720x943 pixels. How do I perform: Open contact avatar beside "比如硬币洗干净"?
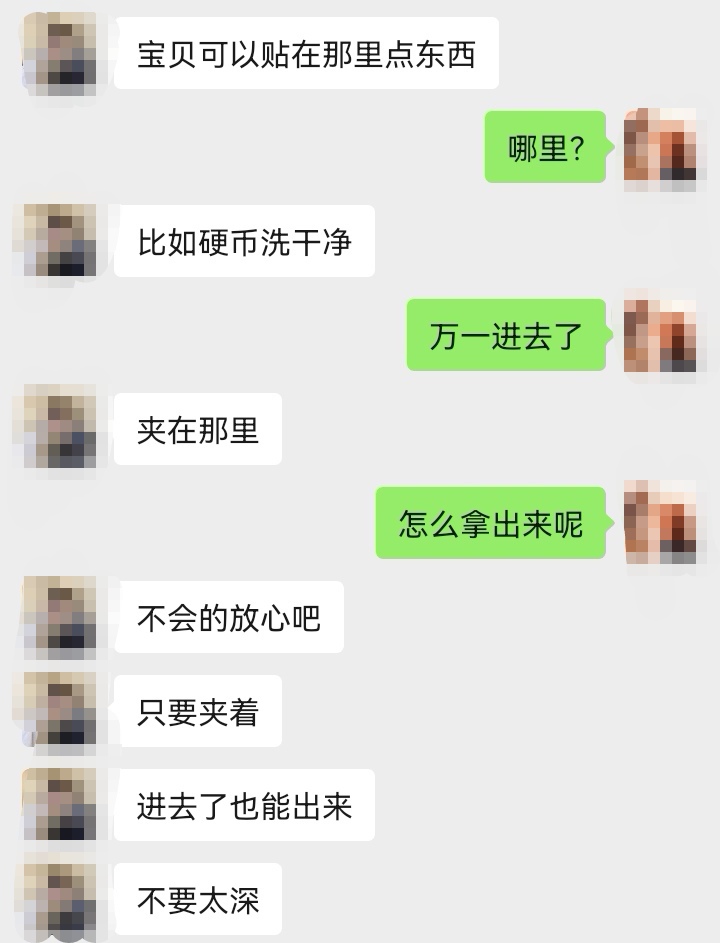[59, 240]
